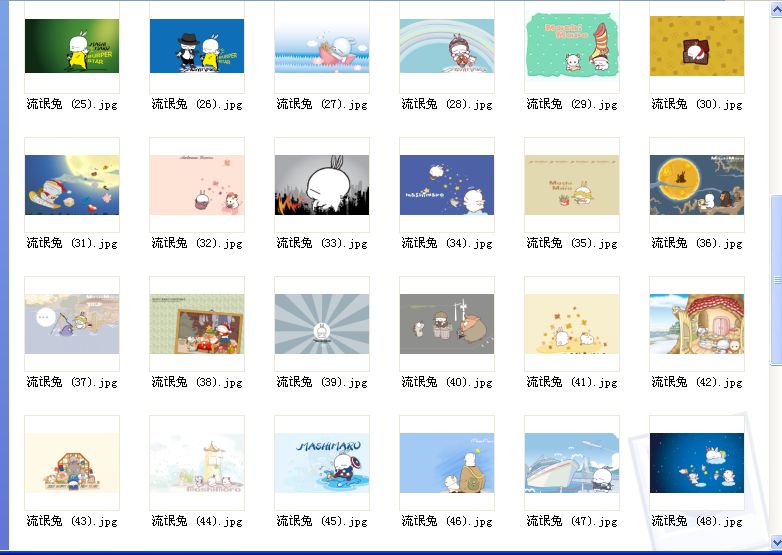This screenshot has width=782, height=555.
Task: Open the Mashimaro image 流氓兔 (45).jpg
Action: (322, 463)
